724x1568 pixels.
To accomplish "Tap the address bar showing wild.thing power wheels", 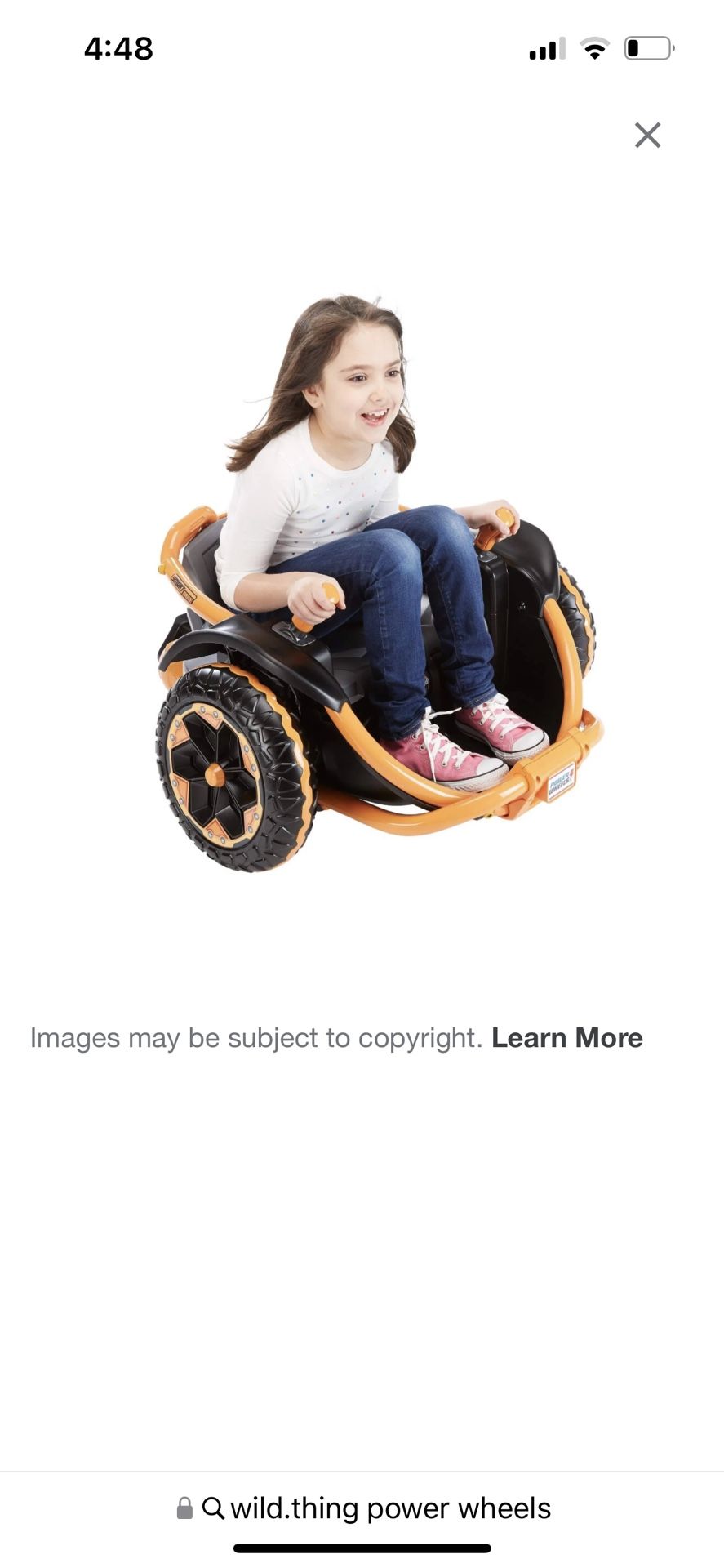I will [363, 1508].
